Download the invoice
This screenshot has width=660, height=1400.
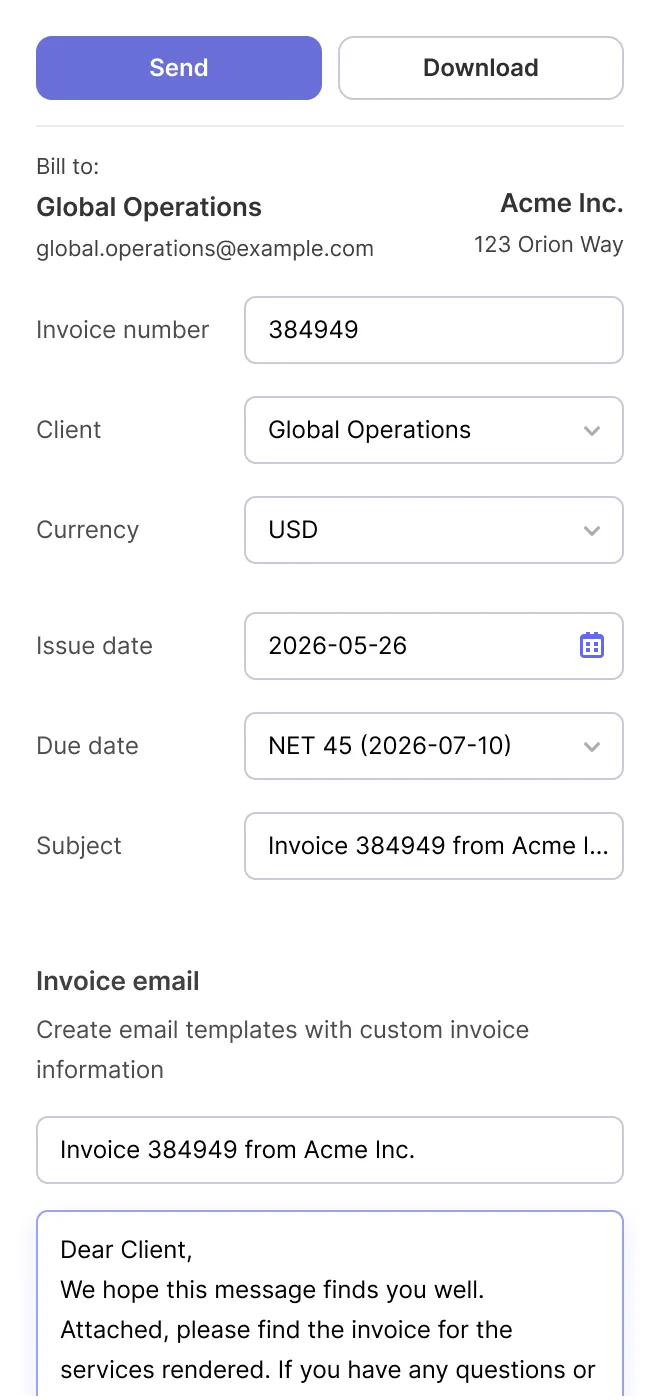click(x=481, y=68)
